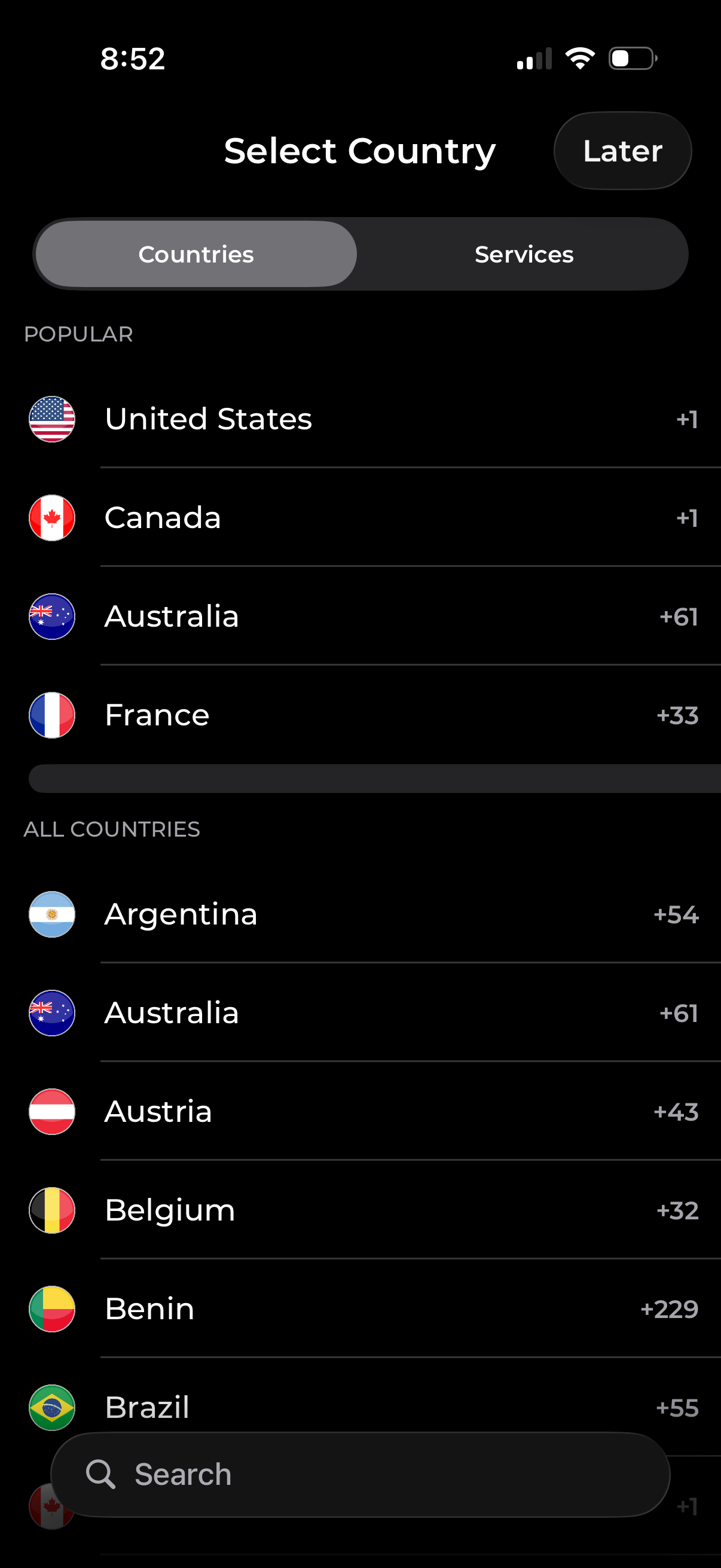Viewport: 721px width, 1568px height.
Task: Tap the Australia flag under All Countries
Action: tap(52, 1014)
